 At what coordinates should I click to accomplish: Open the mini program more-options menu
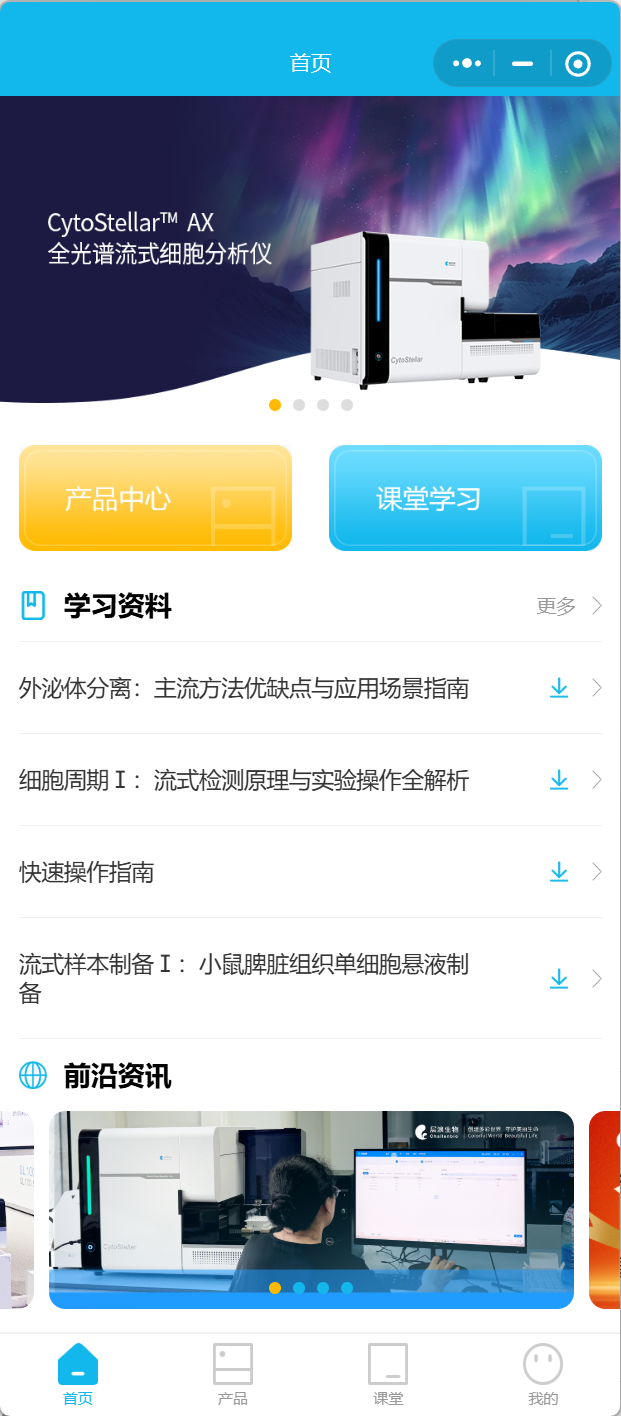(467, 64)
